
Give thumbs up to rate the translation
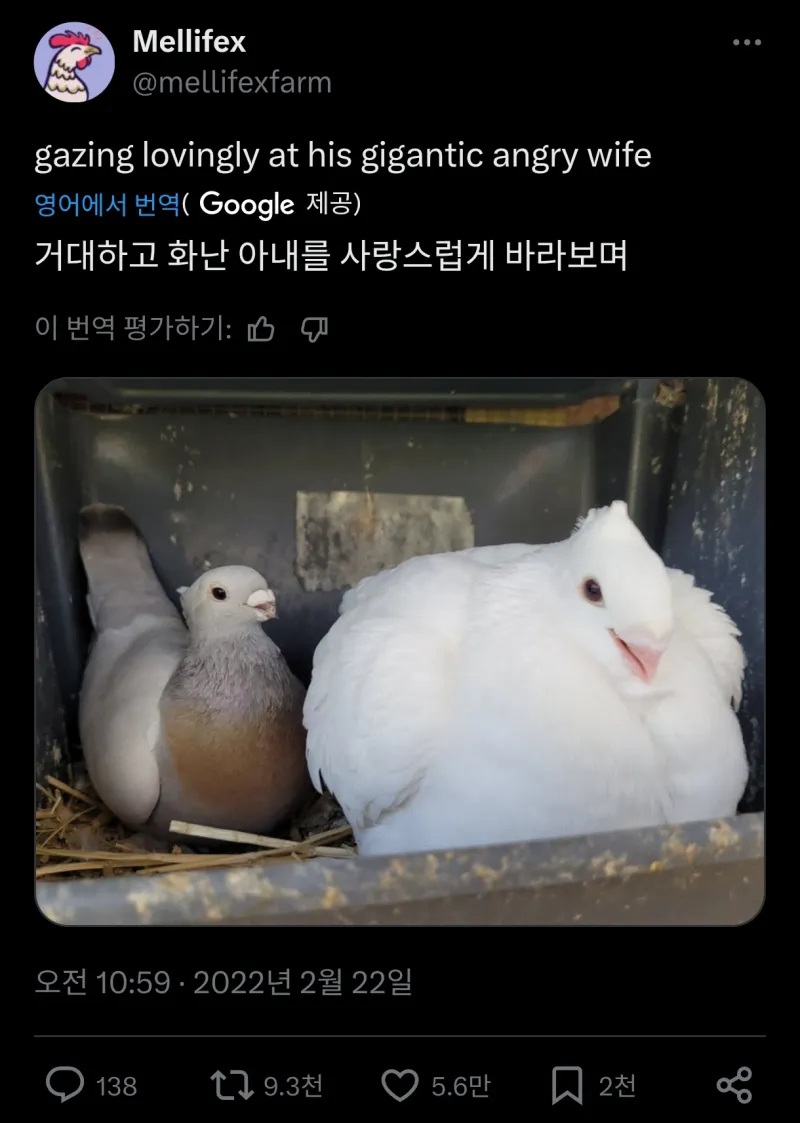click(261, 327)
